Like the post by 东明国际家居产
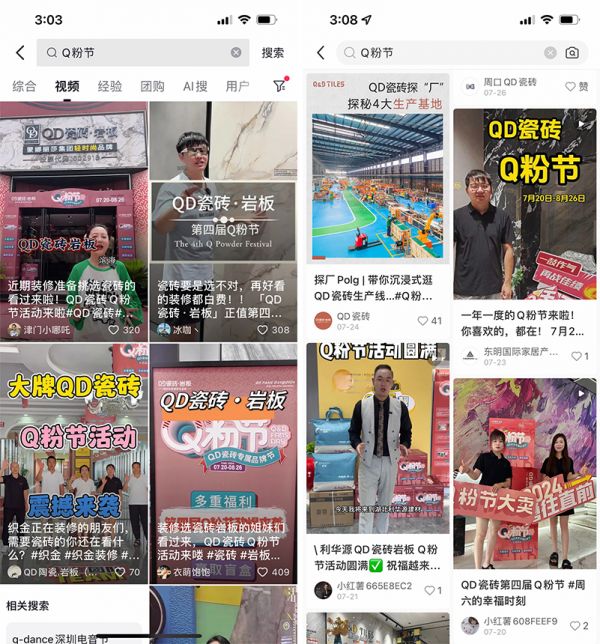 click(577, 355)
